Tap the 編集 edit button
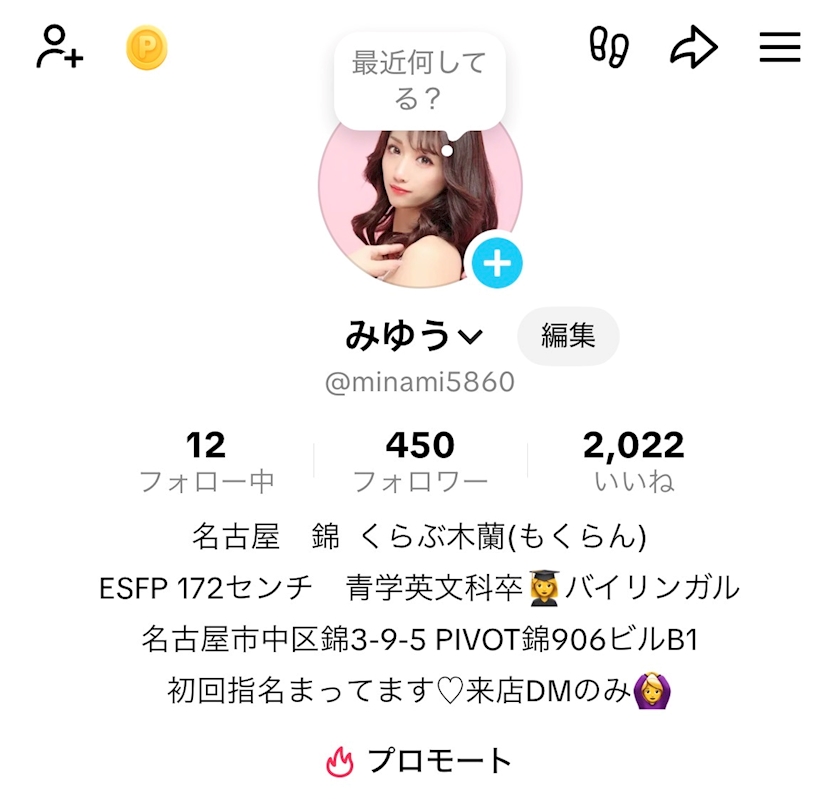840x799 pixels. [568, 336]
